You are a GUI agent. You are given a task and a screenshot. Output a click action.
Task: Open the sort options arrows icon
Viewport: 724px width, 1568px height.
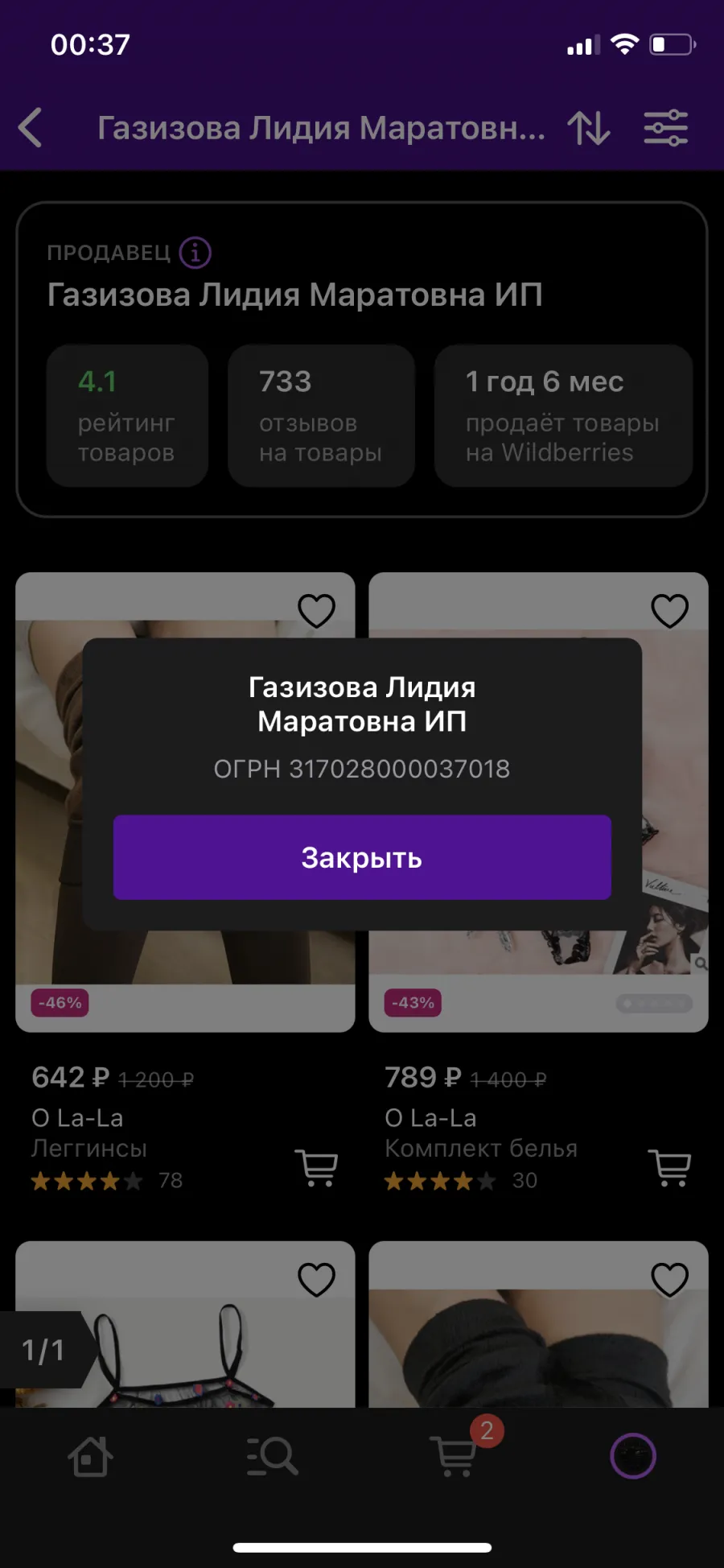[588, 128]
